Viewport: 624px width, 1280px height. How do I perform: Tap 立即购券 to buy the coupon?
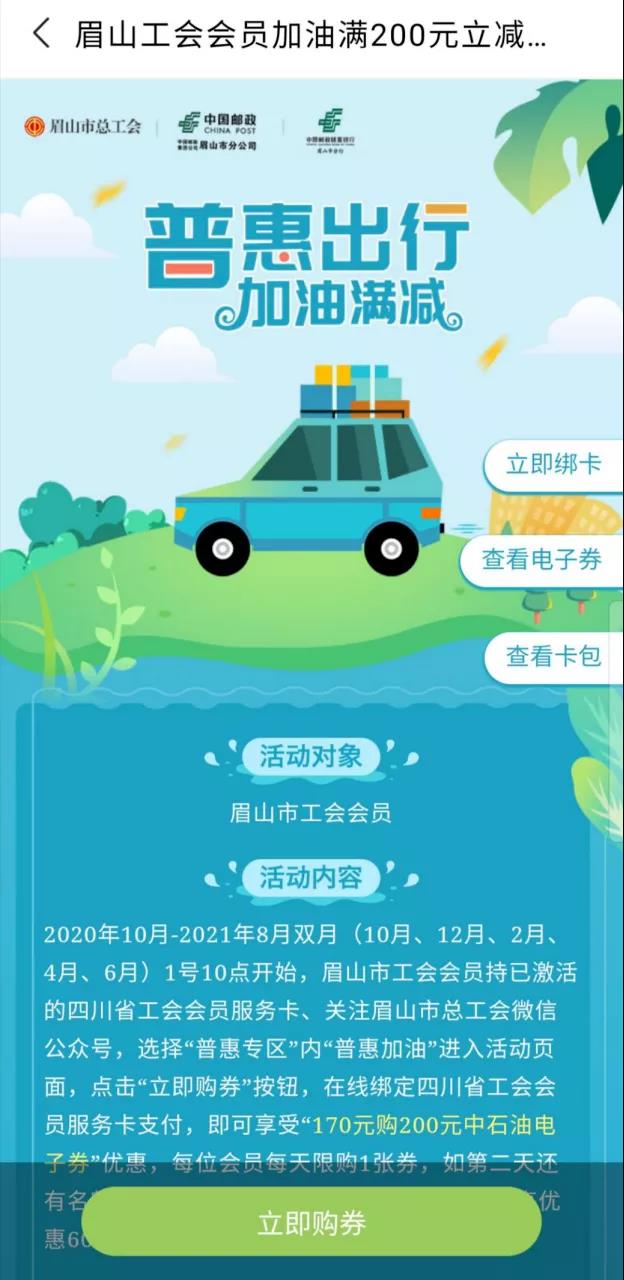click(x=311, y=1222)
